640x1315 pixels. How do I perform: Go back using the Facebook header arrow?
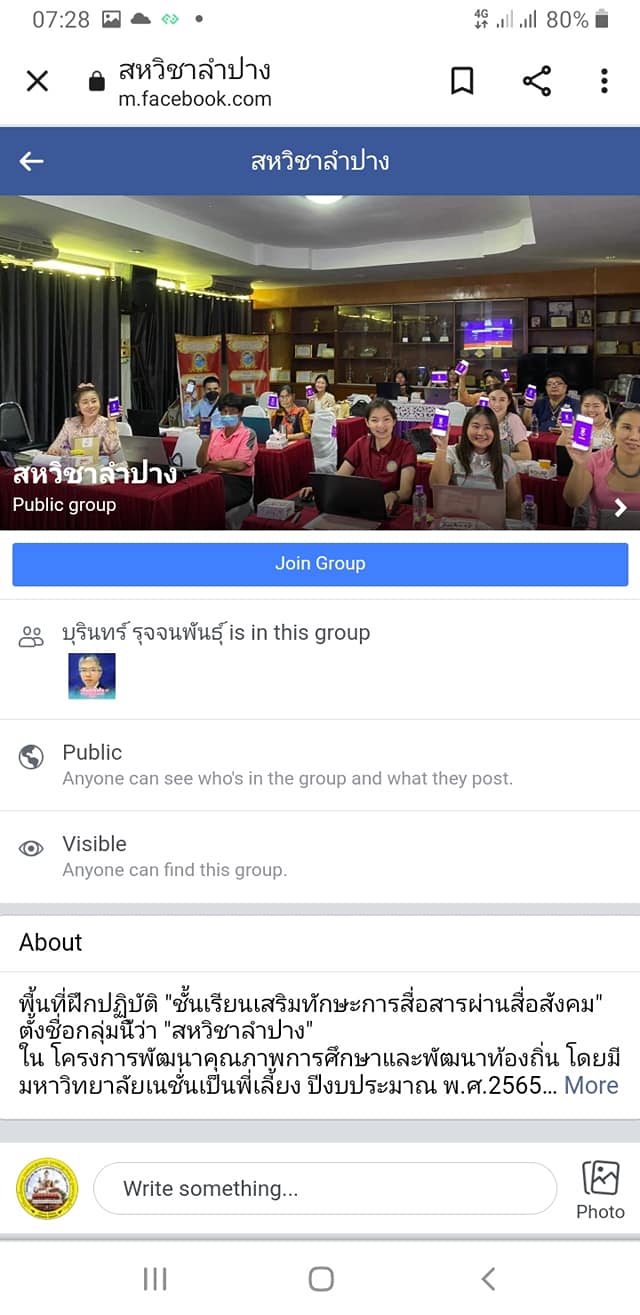point(32,161)
